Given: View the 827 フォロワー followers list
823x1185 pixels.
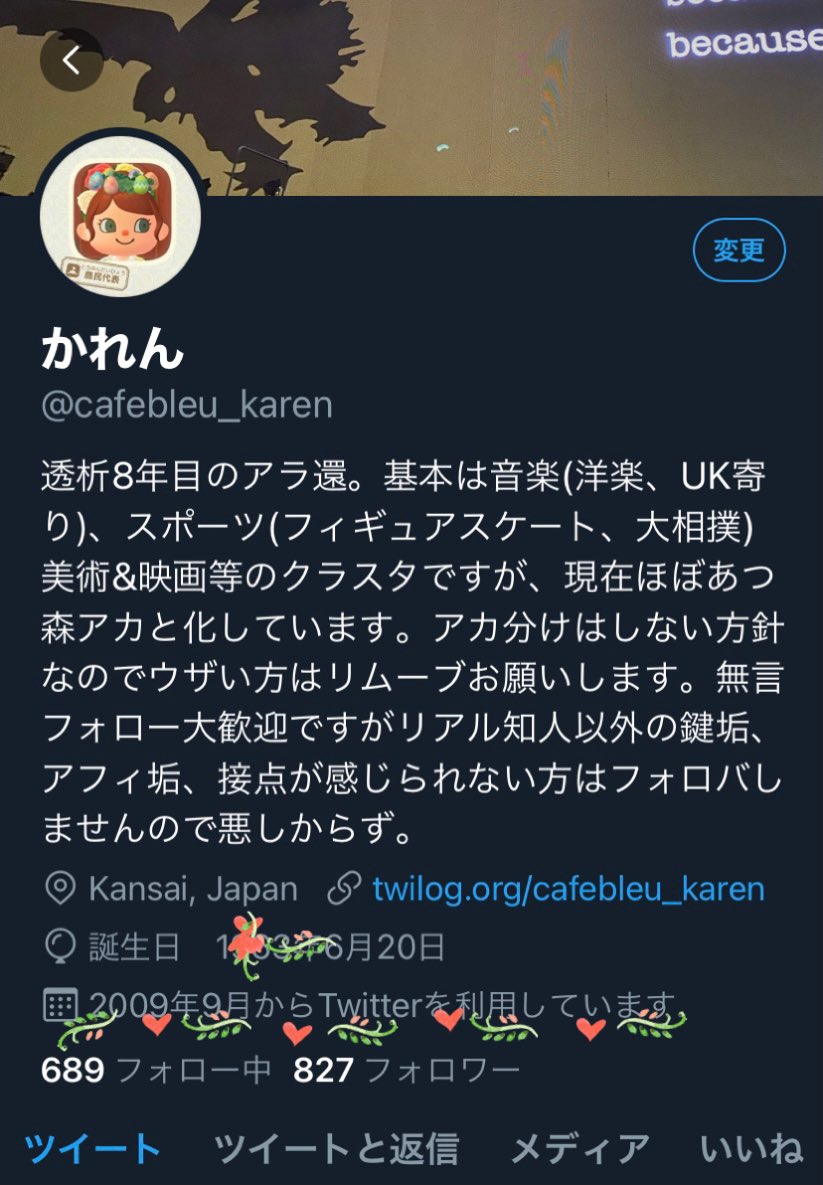Looking at the screenshot, I should 407,1070.
